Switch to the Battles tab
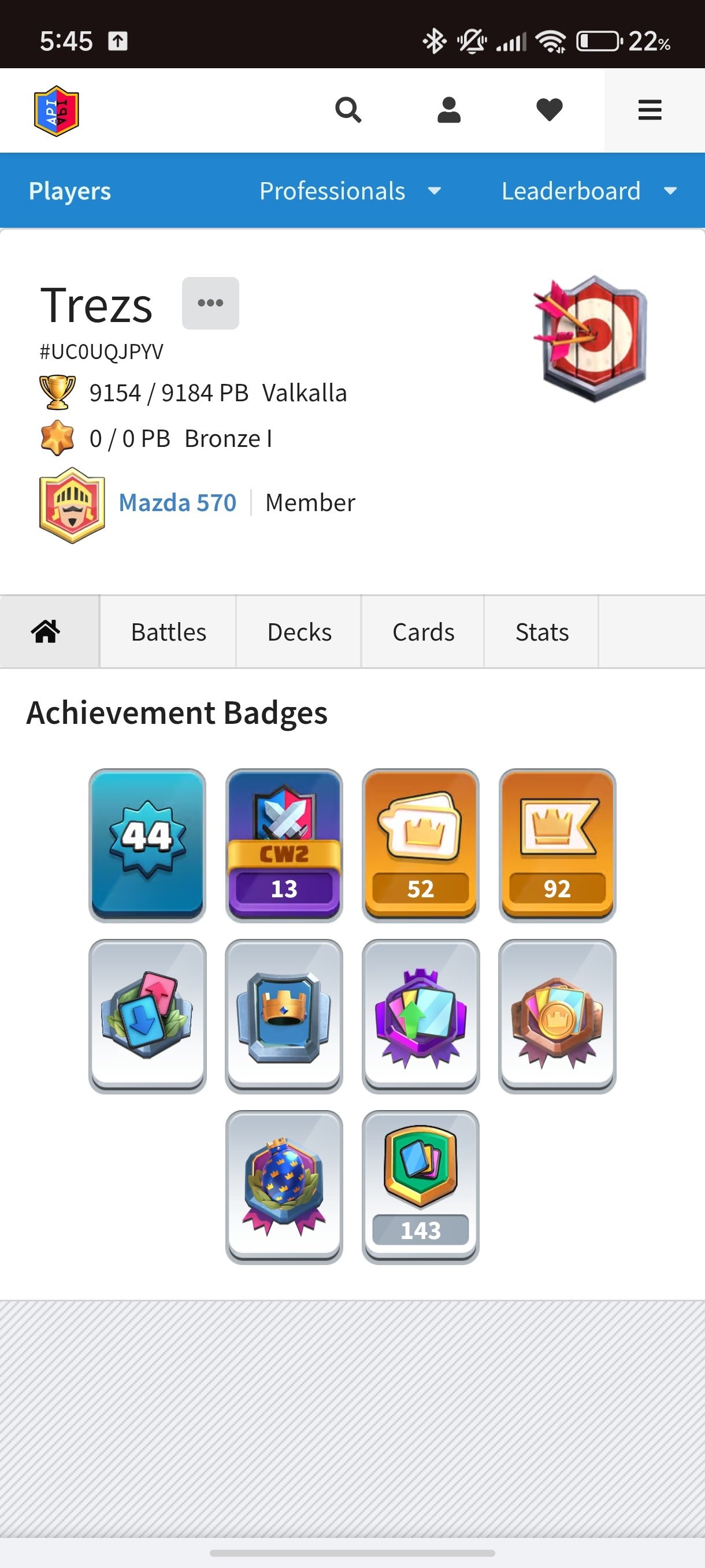Screen dimensions: 705x1568 click(169, 632)
